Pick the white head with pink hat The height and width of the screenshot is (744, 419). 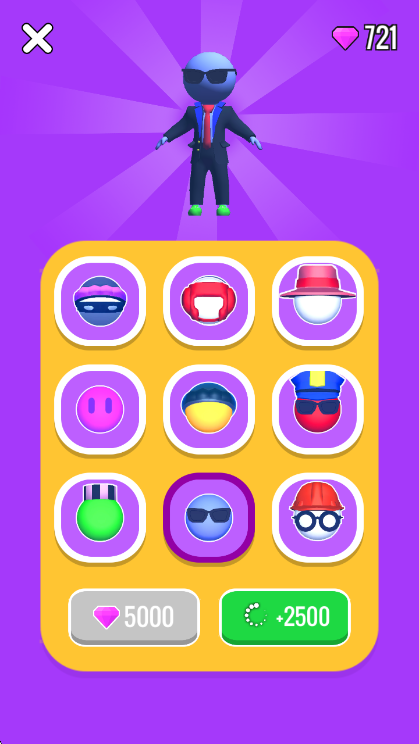tap(317, 301)
